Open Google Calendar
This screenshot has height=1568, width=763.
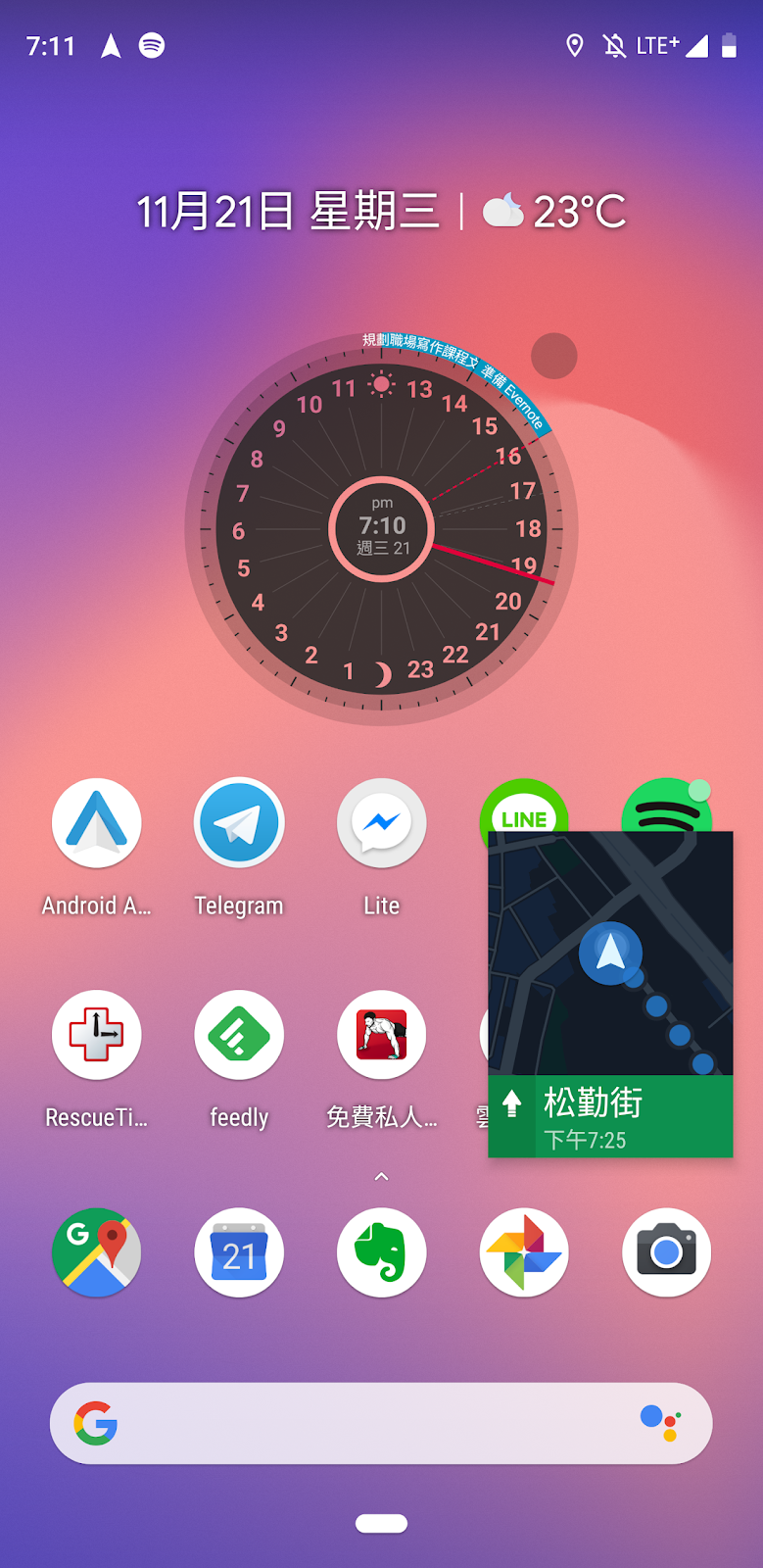click(239, 1252)
